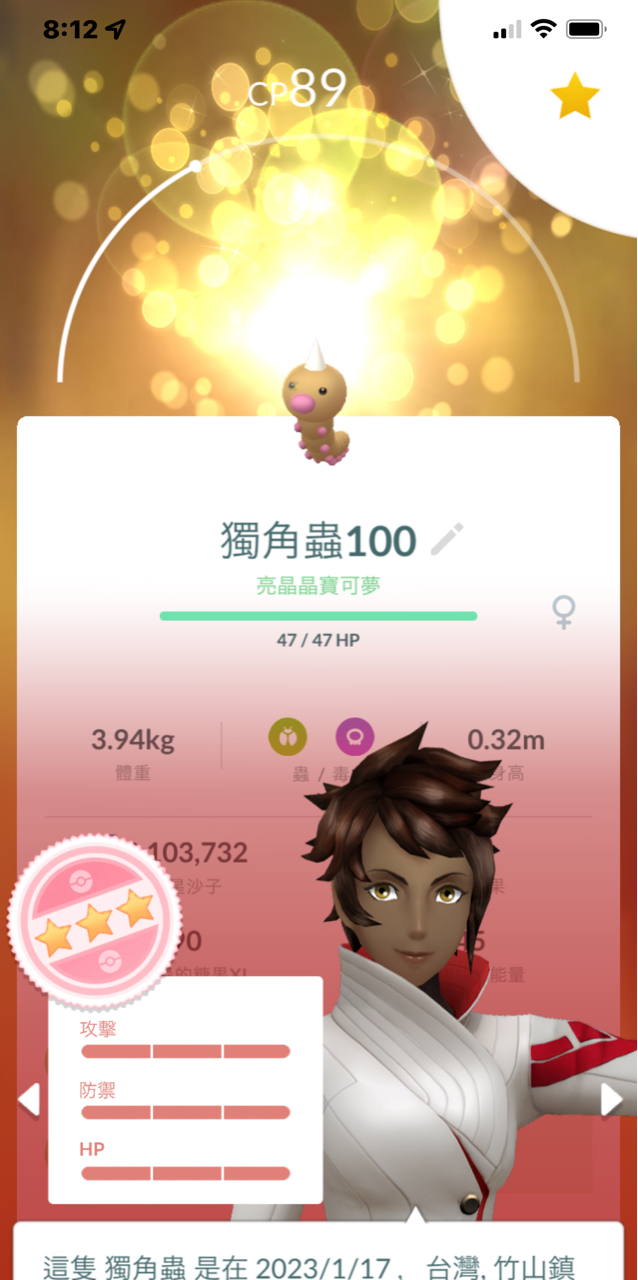
Task: Go to next Pokémon with right arrow
Action: click(x=611, y=1100)
